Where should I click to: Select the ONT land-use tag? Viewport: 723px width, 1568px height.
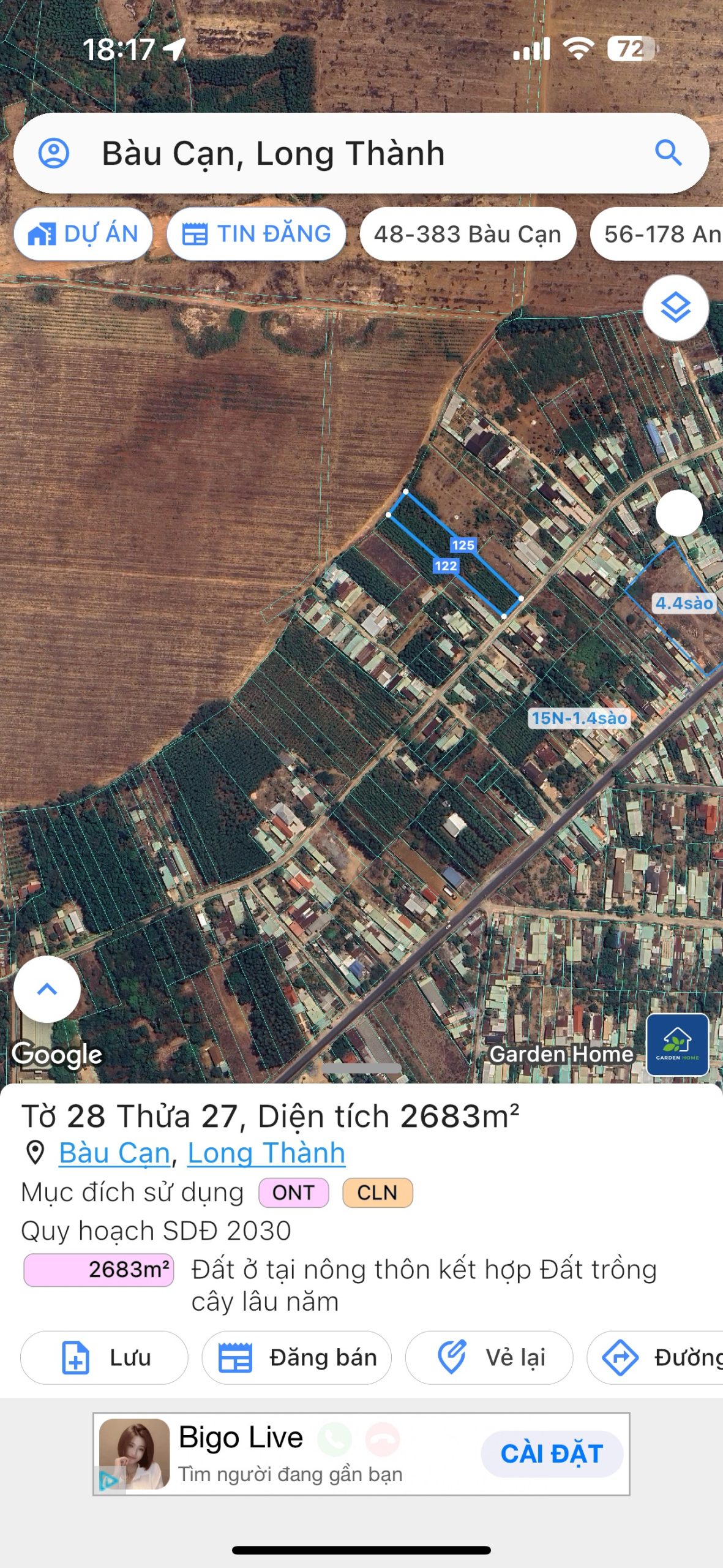point(293,1193)
